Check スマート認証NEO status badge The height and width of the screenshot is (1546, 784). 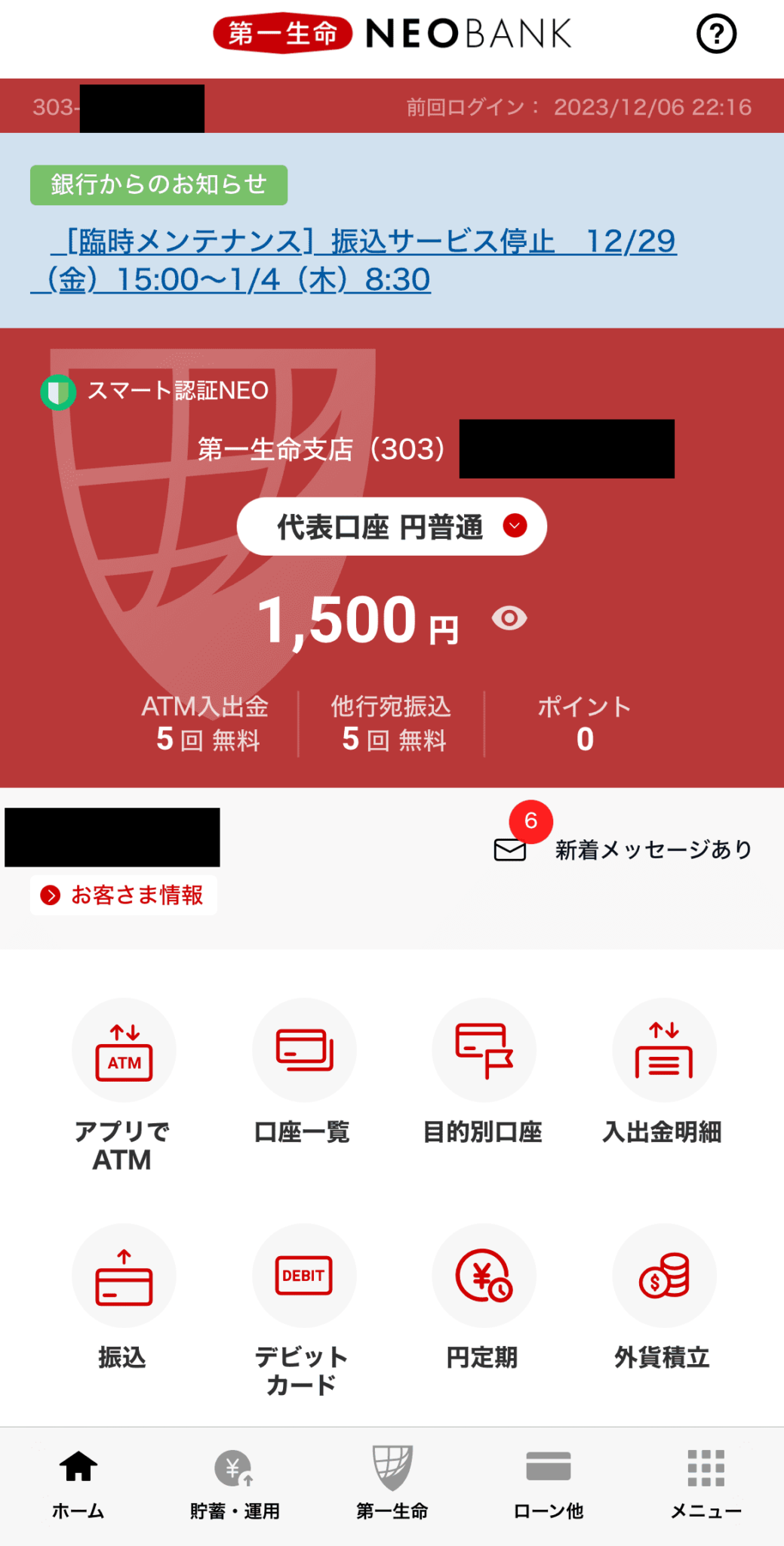click(154, 392)
